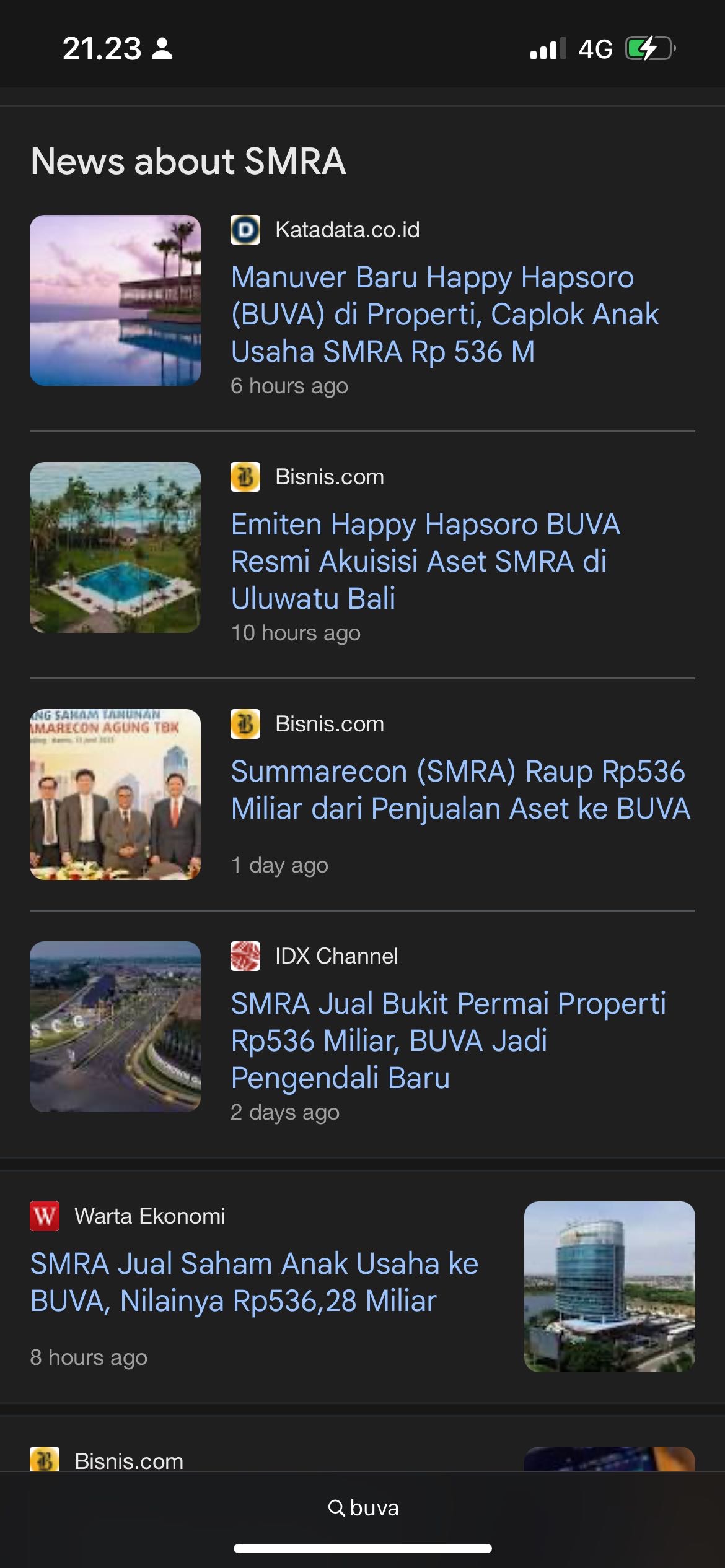Tap the resort pool thumbnail of Uluwatu story

115,547
